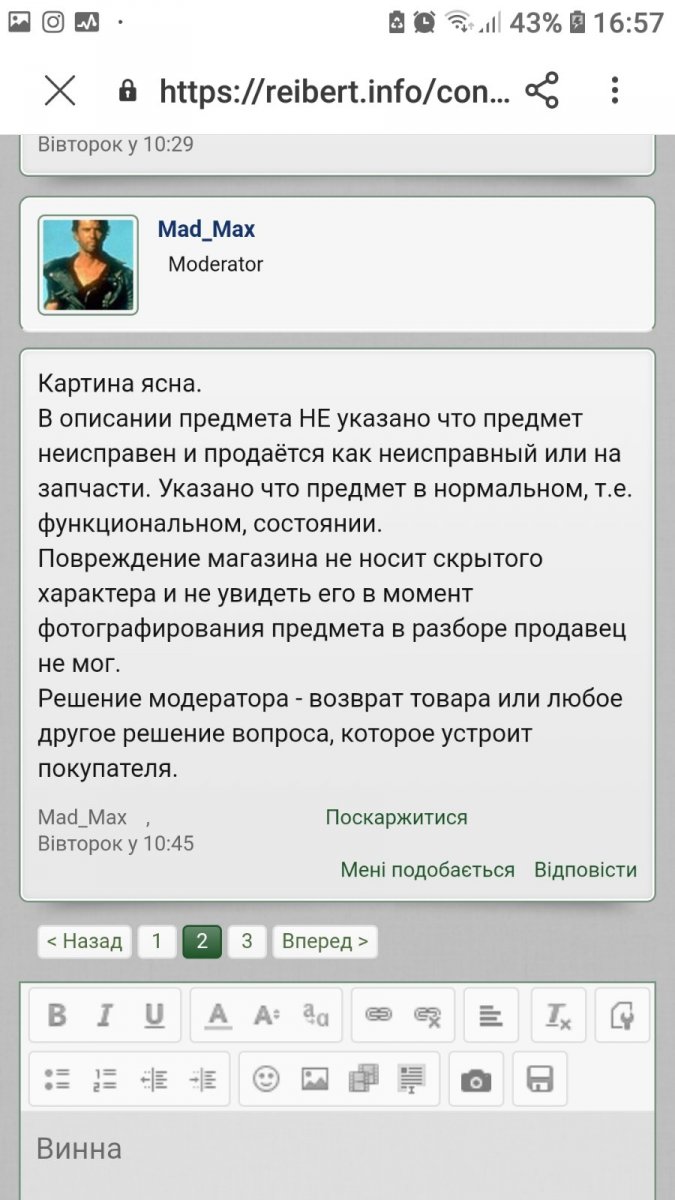Open the browser overflow menu

pyautogui.click(x=614, y=91)
